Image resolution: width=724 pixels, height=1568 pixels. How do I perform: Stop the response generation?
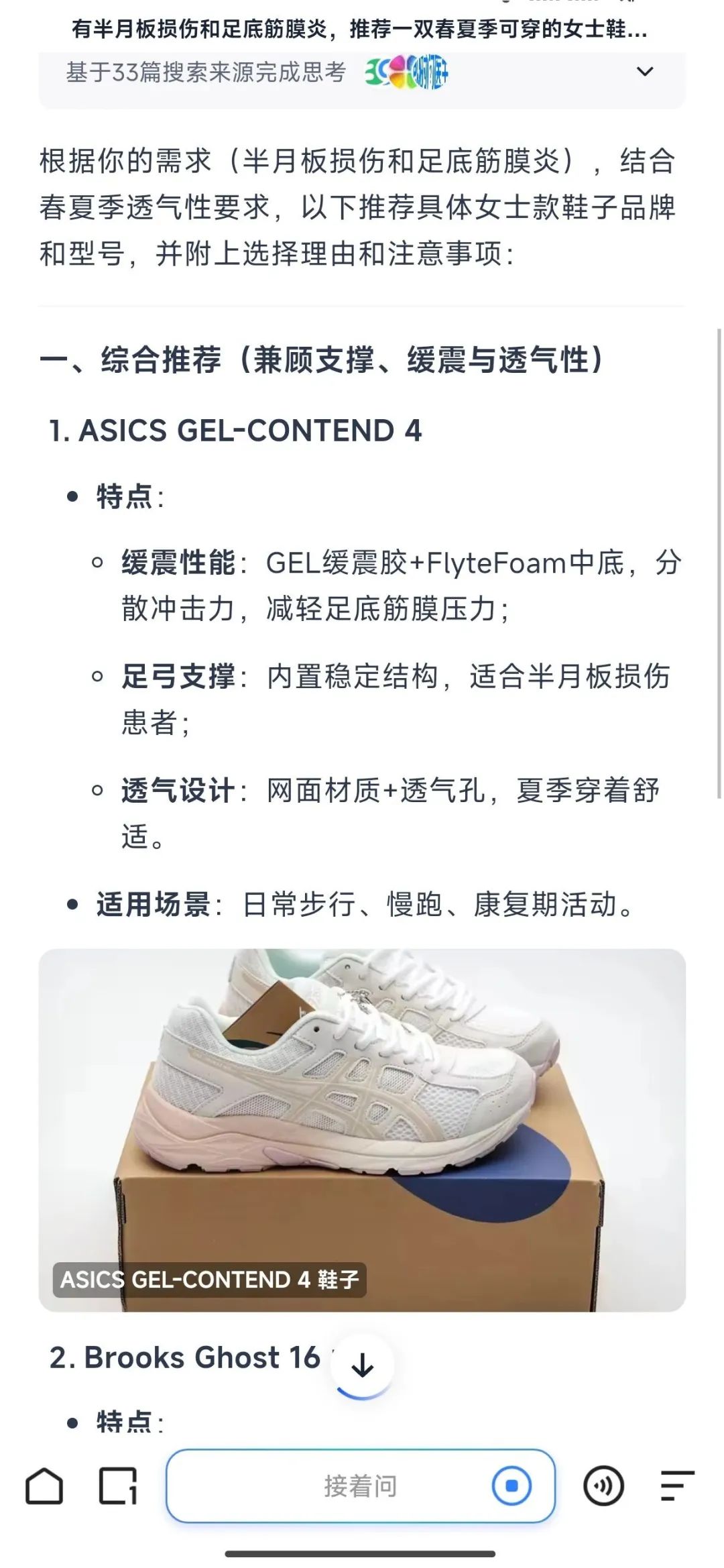click(511, 1486)
